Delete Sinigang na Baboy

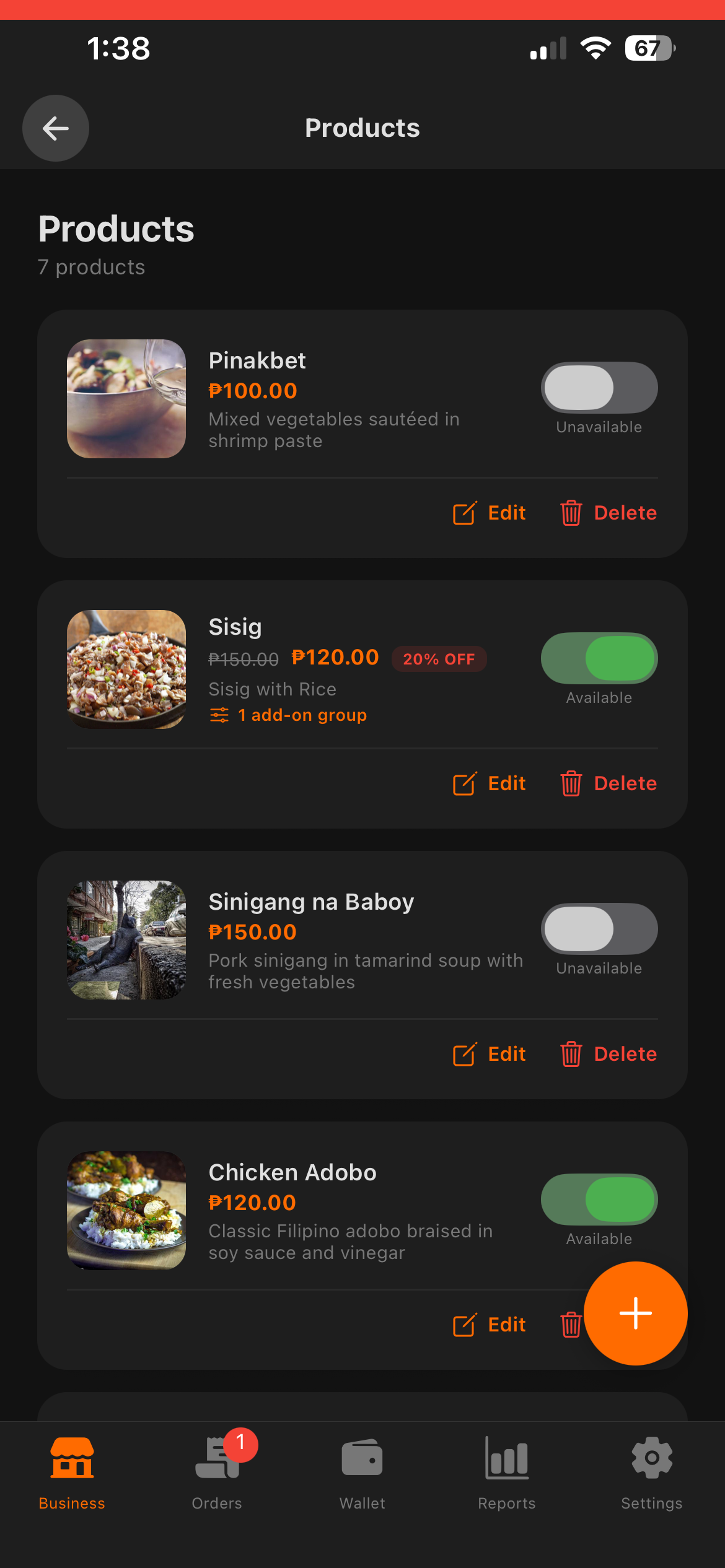609,1054
